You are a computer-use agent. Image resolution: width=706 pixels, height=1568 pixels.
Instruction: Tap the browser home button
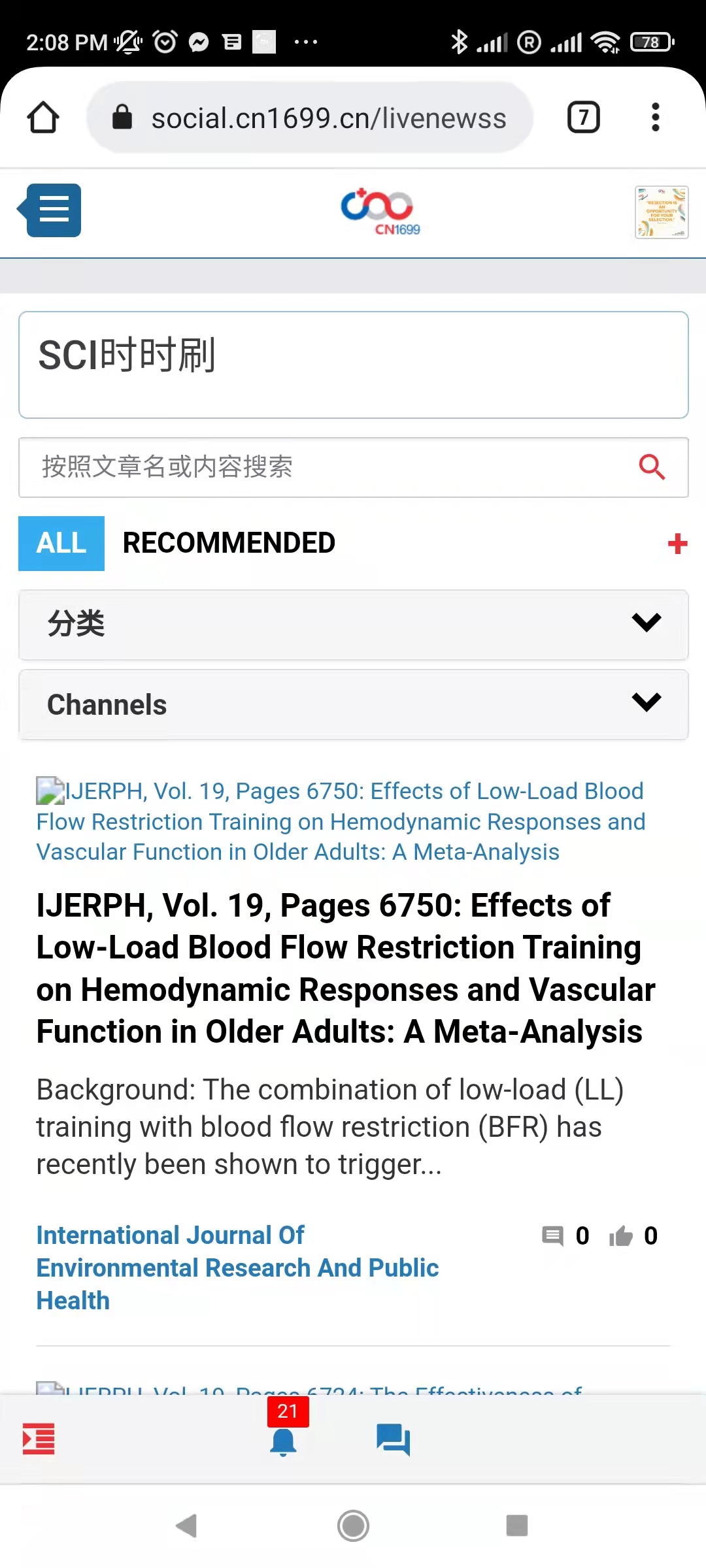(43, 118)
